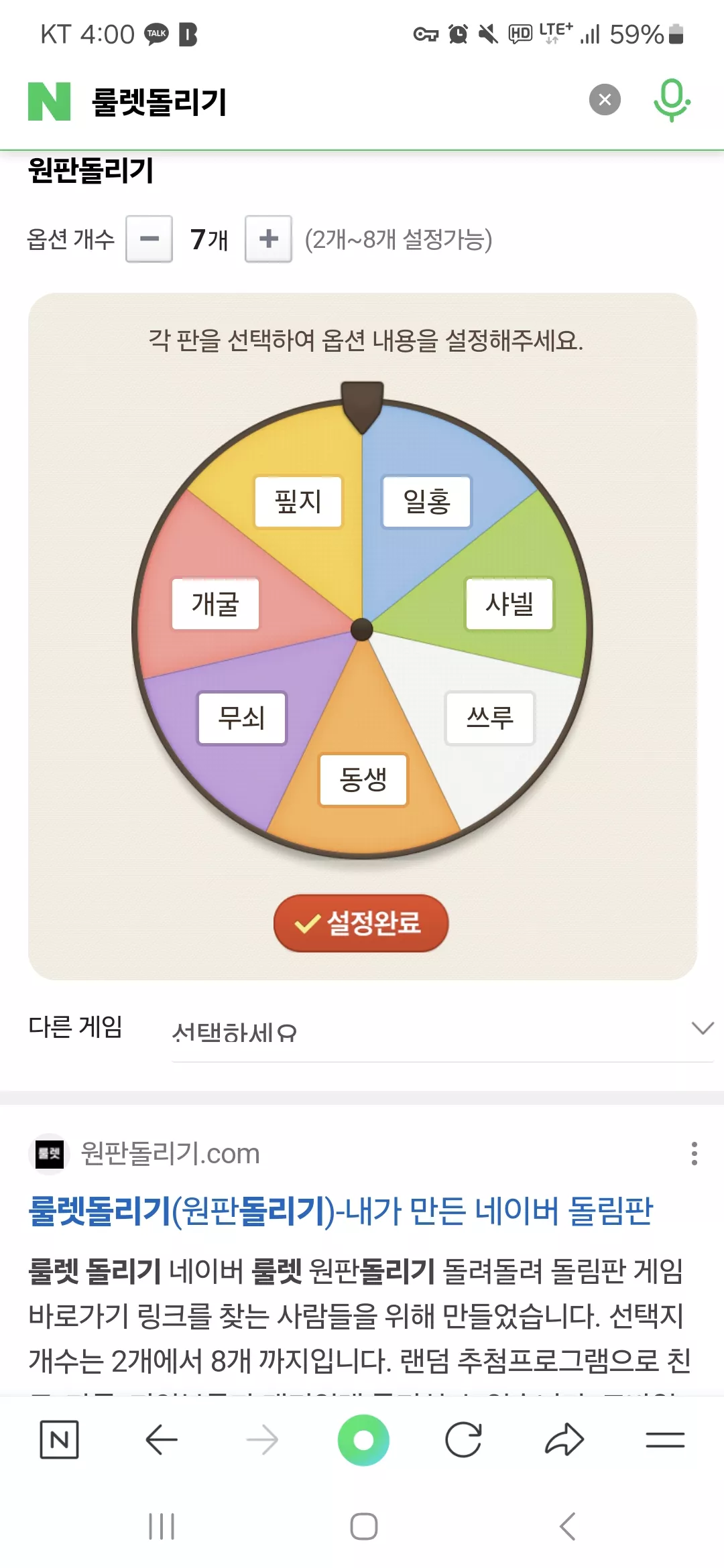Screen dimensions: 724x1568
Task: Go to the Naver home N icon
Action: coord(60,1439)
